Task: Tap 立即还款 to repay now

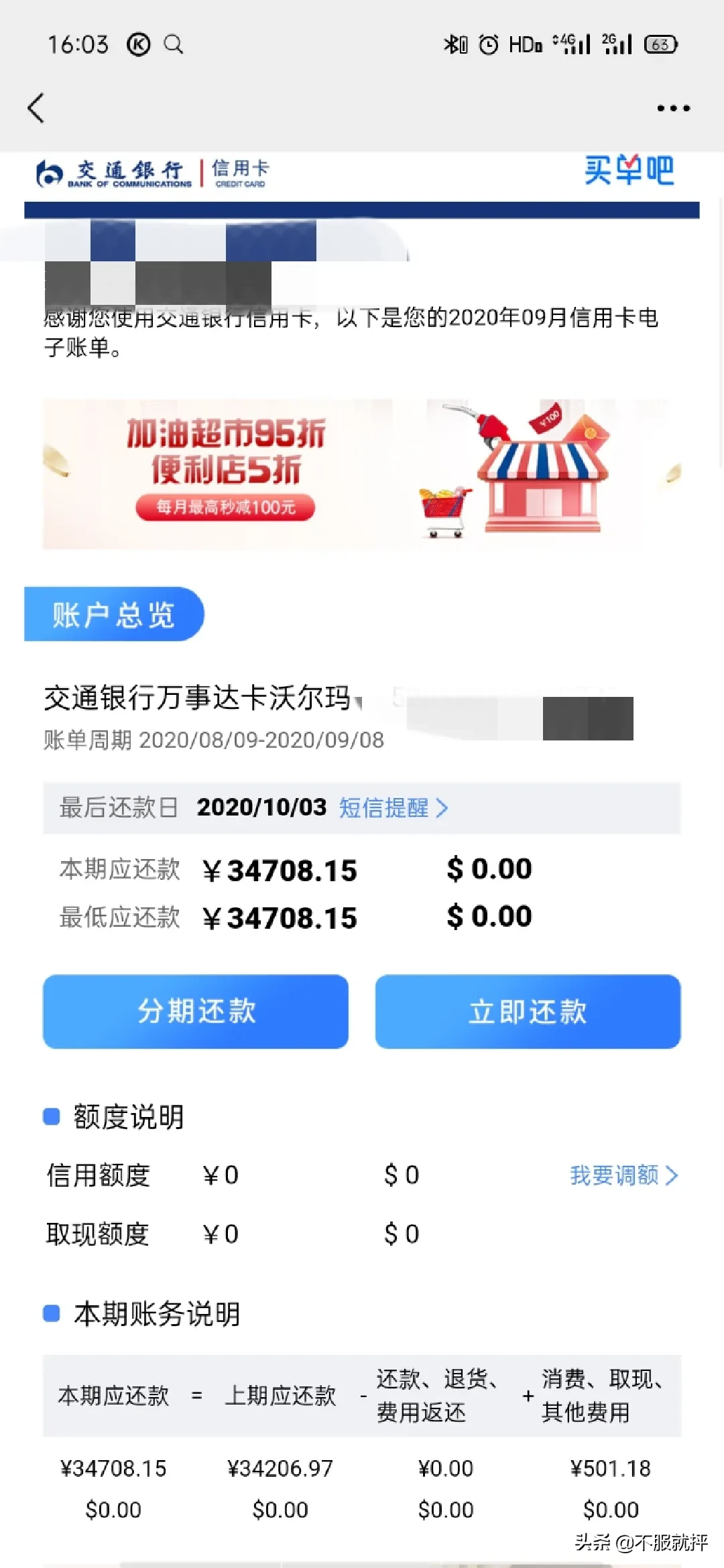Action: 528,1011
